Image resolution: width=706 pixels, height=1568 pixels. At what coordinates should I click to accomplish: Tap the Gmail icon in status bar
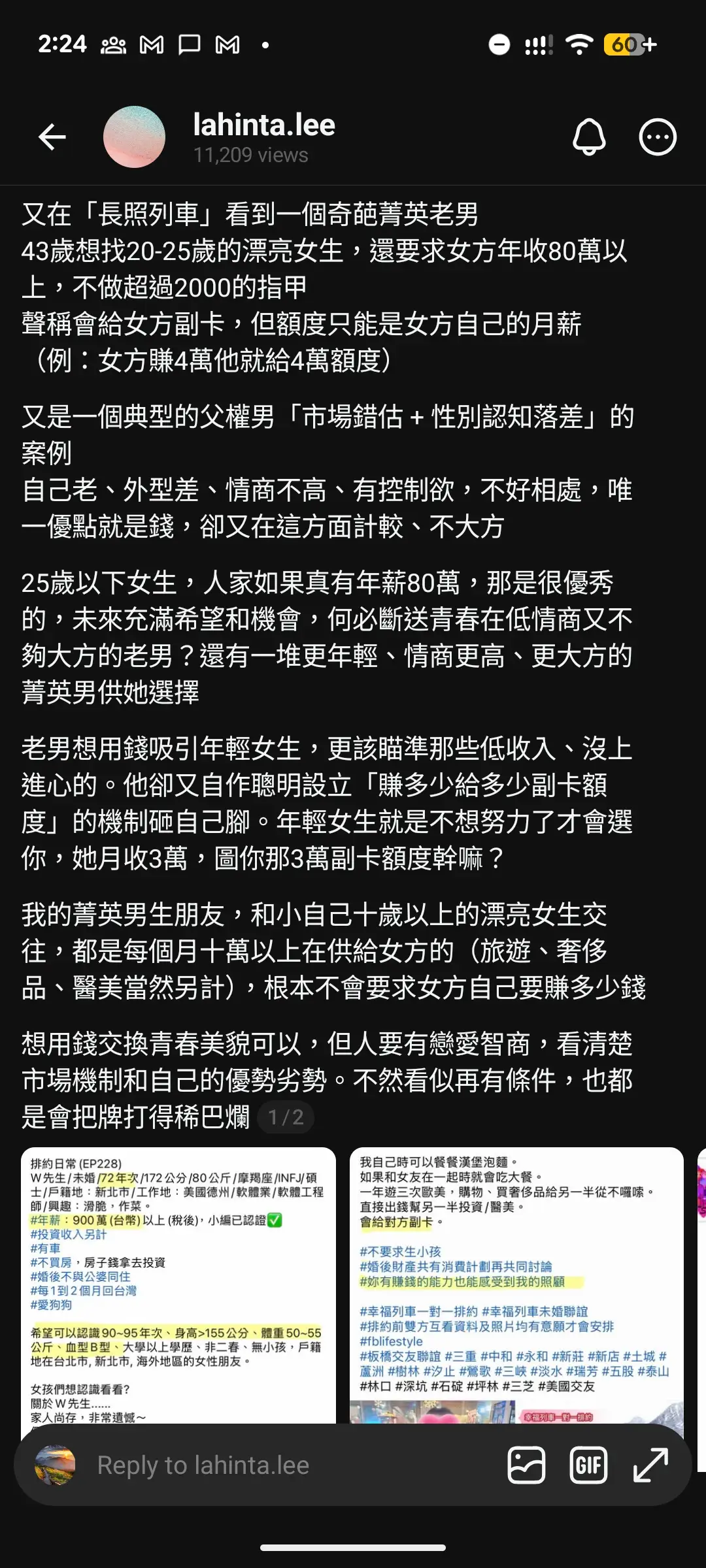(150, 44)
